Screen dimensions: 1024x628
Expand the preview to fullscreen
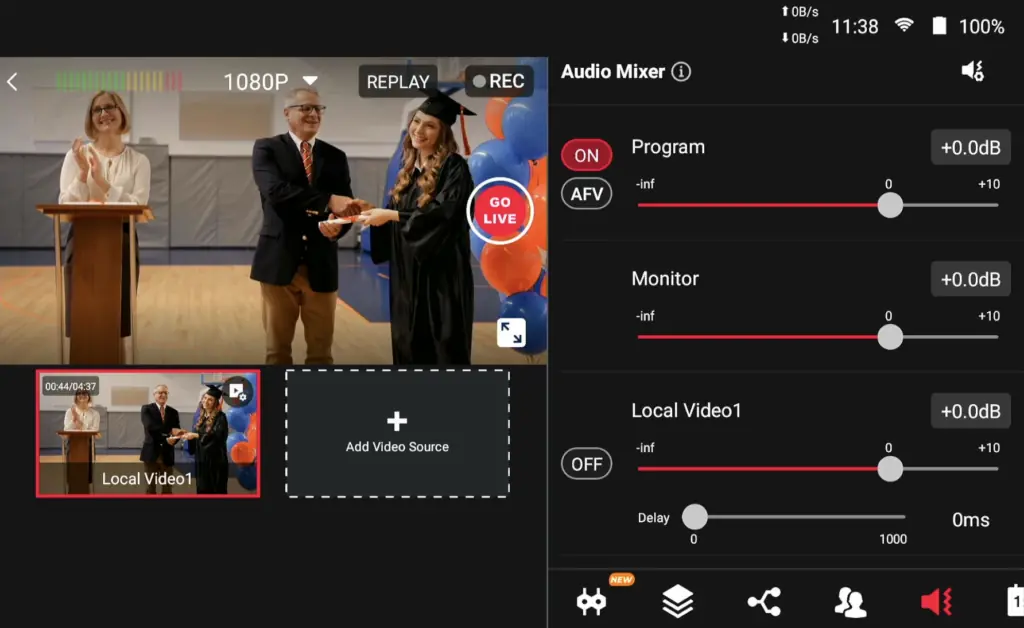(x=511, y=333)
